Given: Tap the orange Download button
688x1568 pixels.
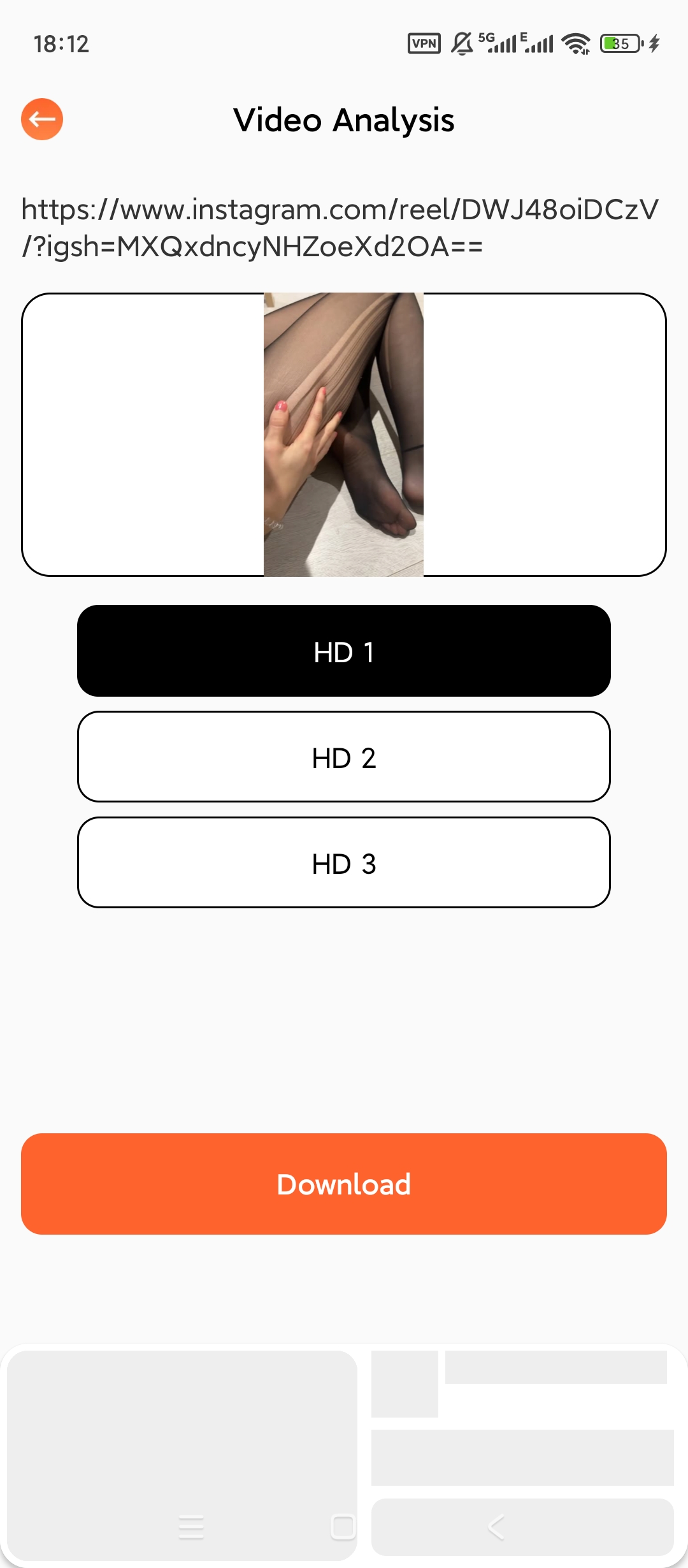Looking at the screenshot, I should (x=344, y=1184).
